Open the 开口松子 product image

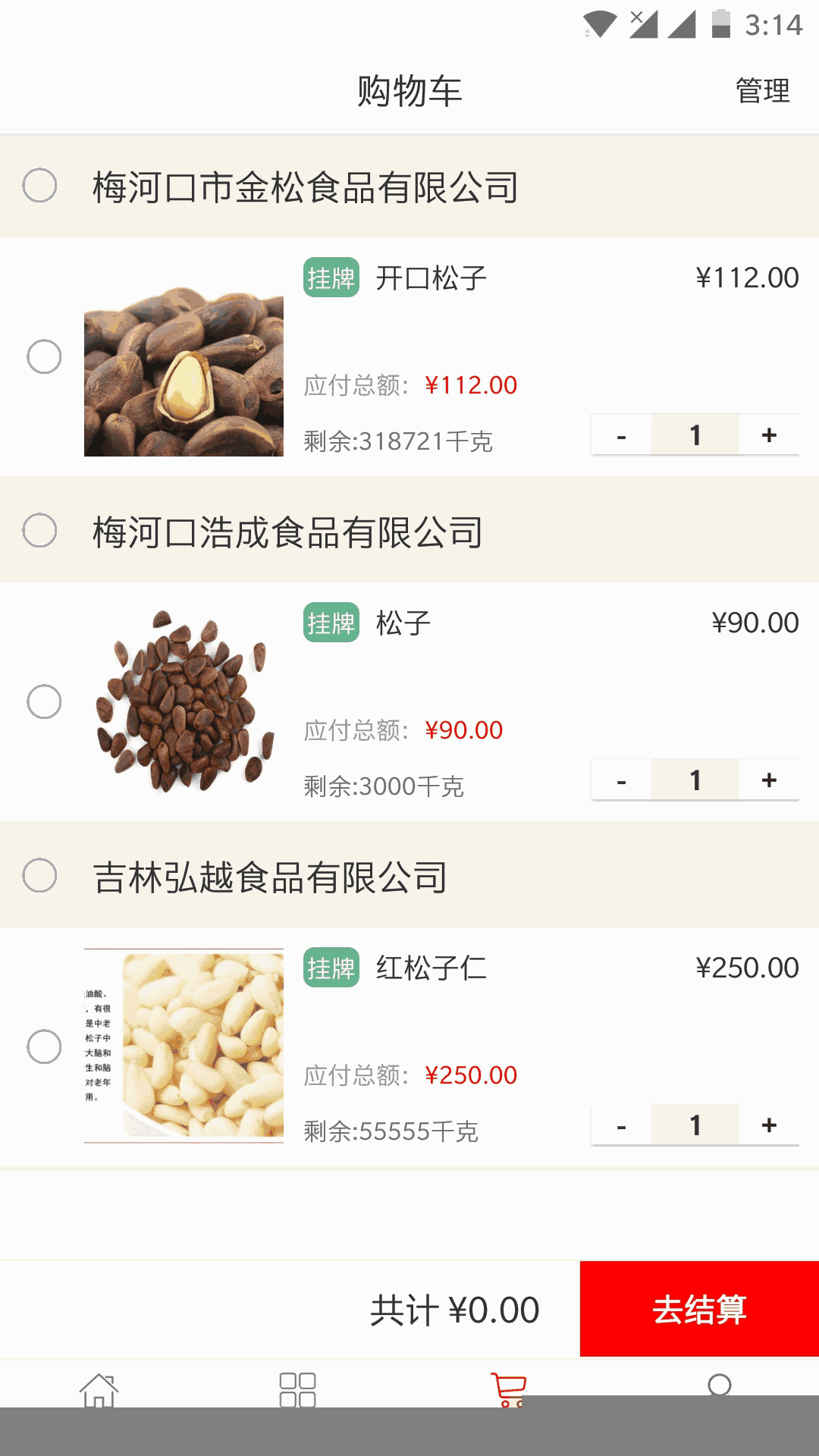(184, 357)
